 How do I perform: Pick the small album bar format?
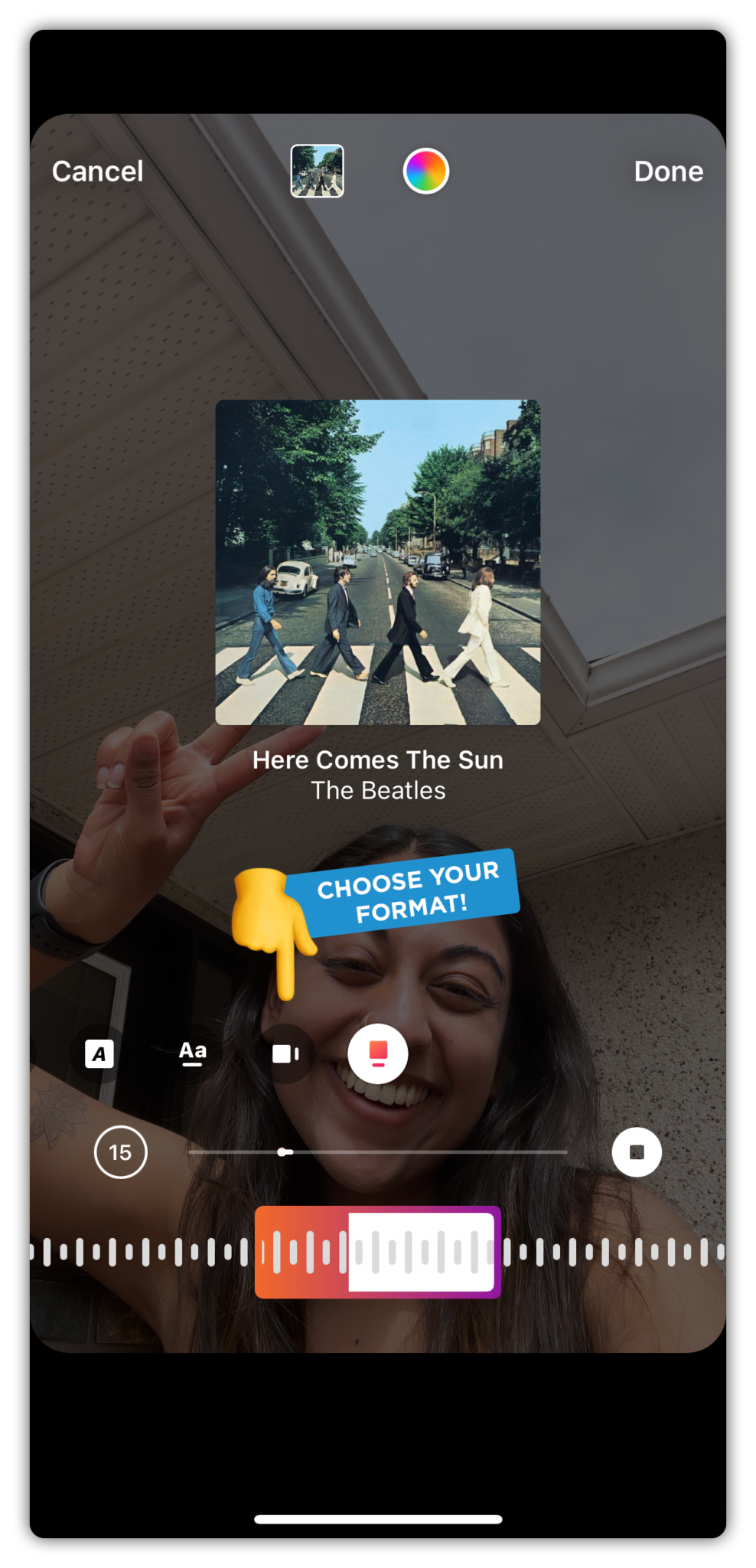point(285,1054)
